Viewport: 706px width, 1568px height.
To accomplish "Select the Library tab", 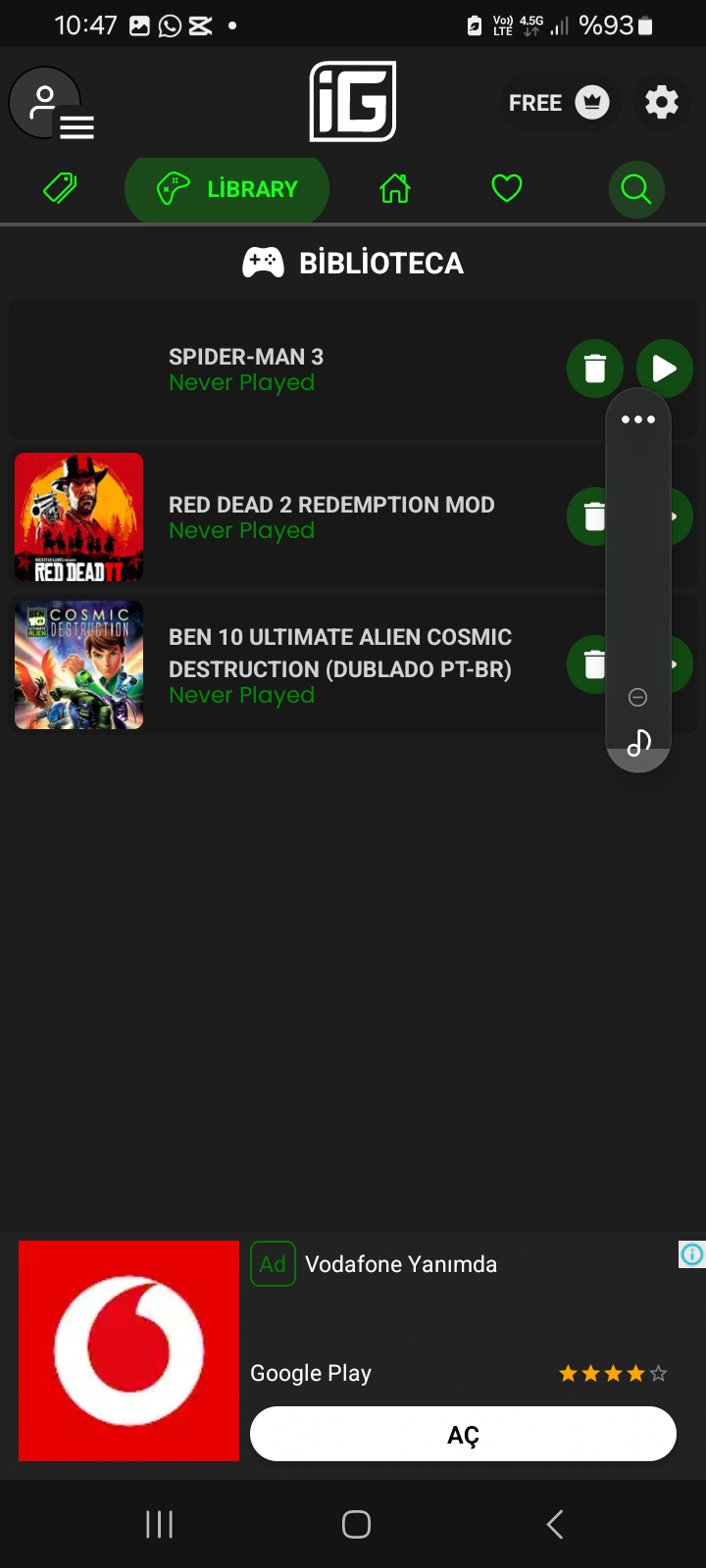I will coord(227,188).
